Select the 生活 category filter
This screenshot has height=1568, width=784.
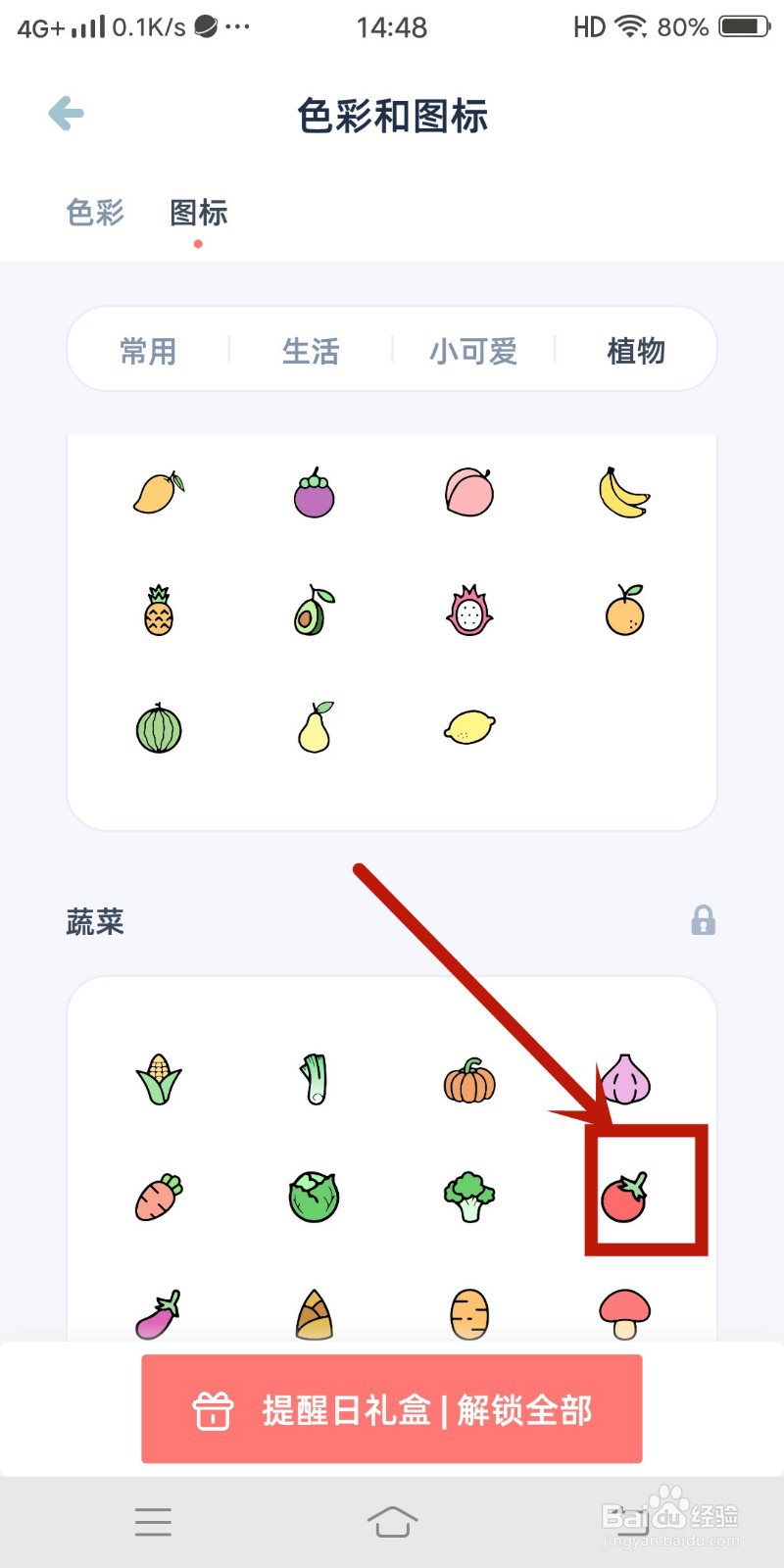coord(311,350)
